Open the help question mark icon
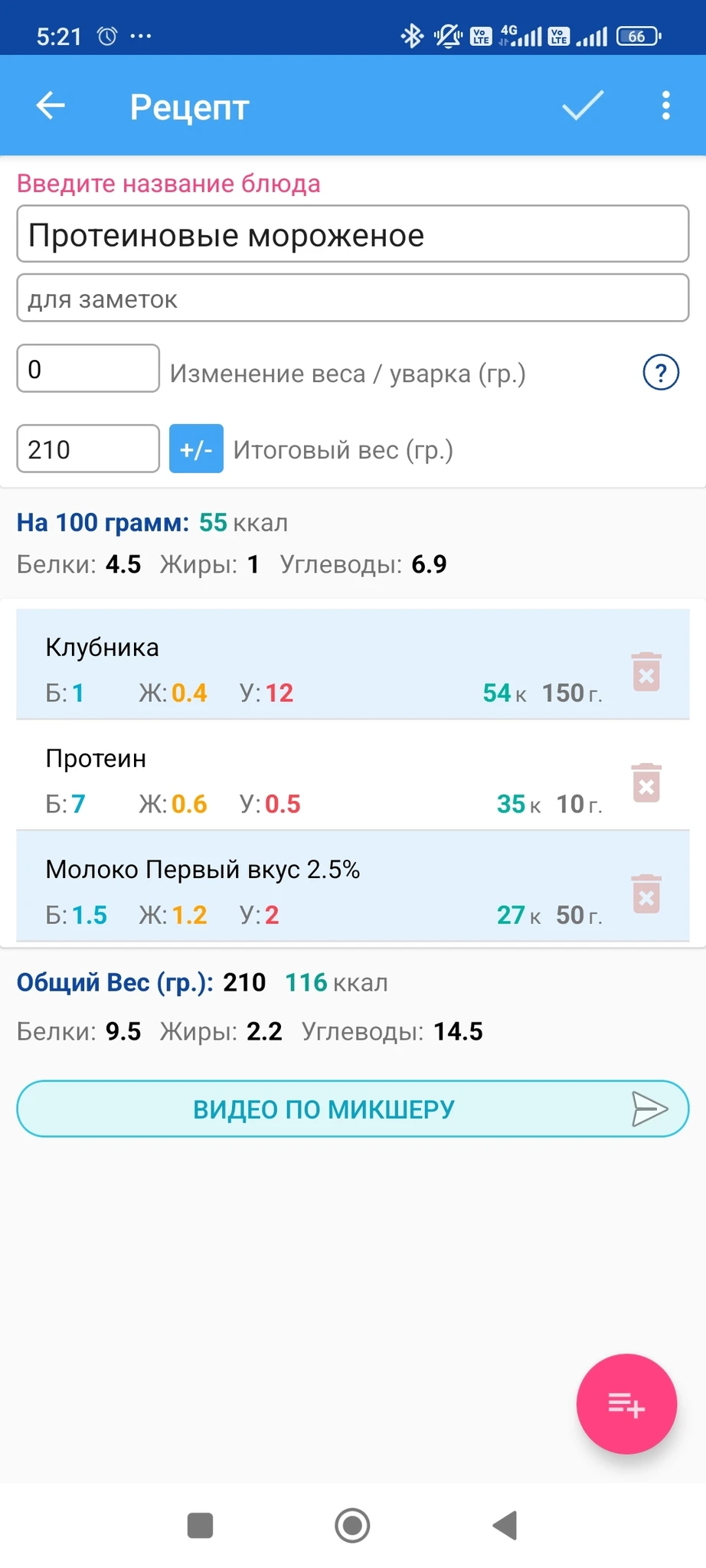Image resolution: width=706 pixels, height=1568 pixels. pos(660,373)
